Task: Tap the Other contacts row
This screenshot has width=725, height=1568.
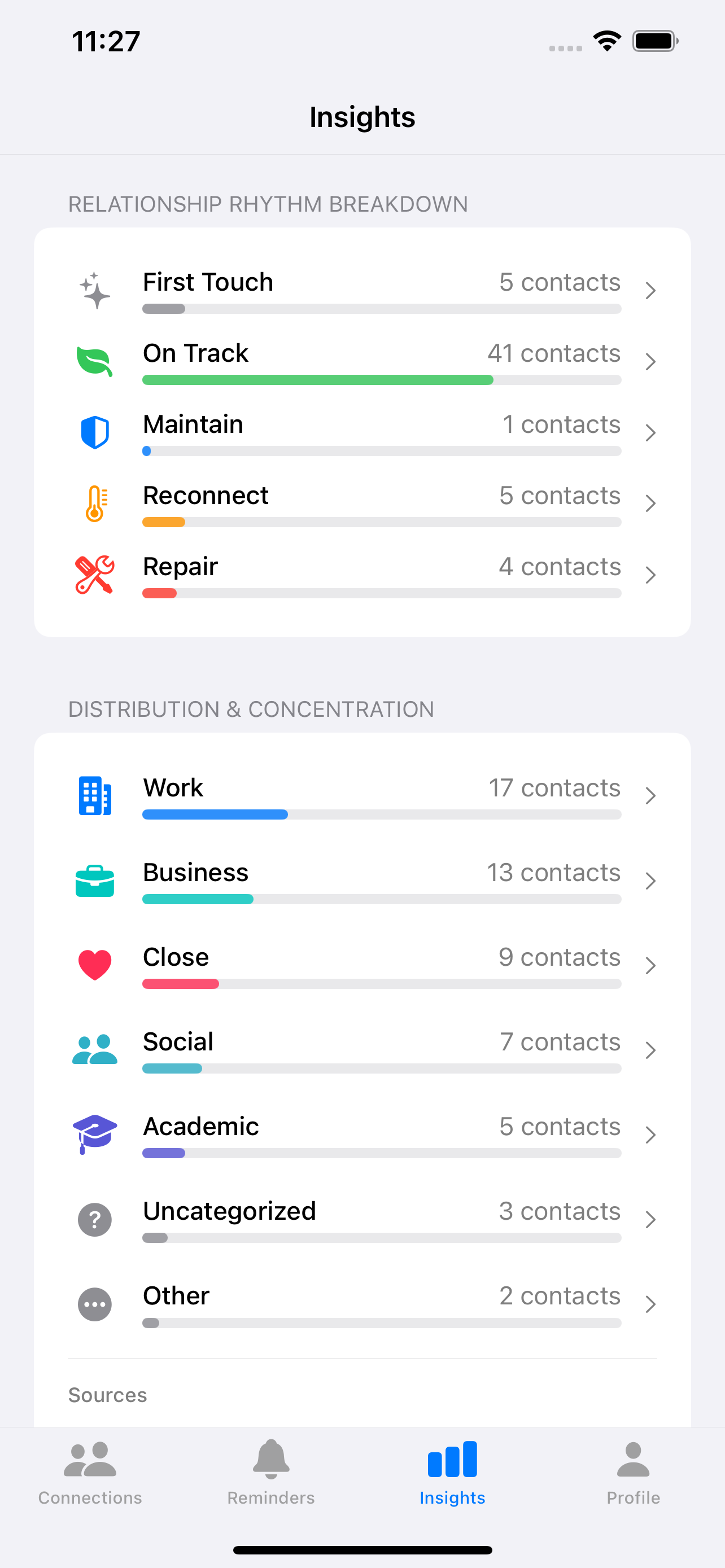Action: (362, 1303)
